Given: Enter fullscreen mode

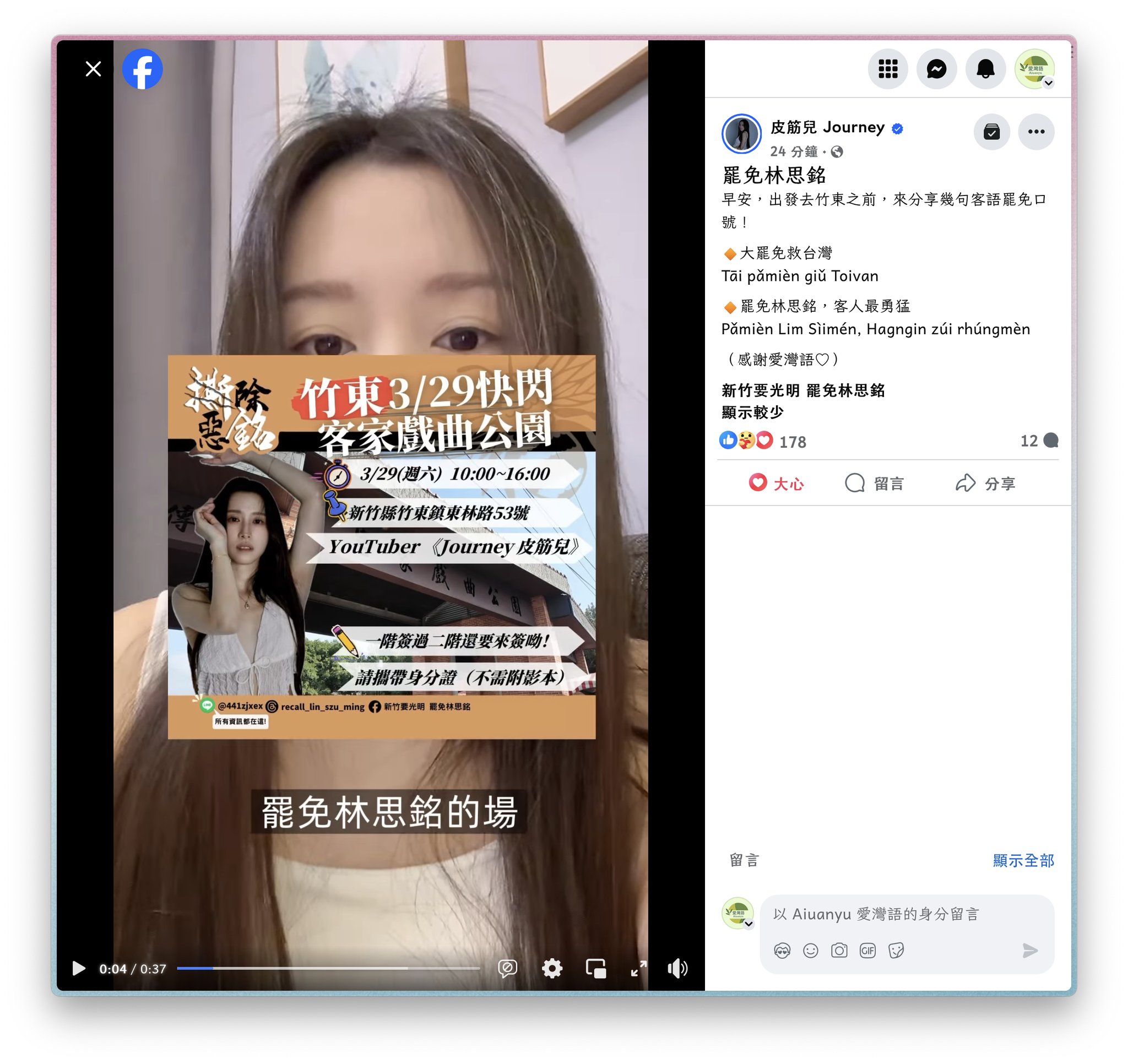Looking at the screenshot, I should coord(638,968).
